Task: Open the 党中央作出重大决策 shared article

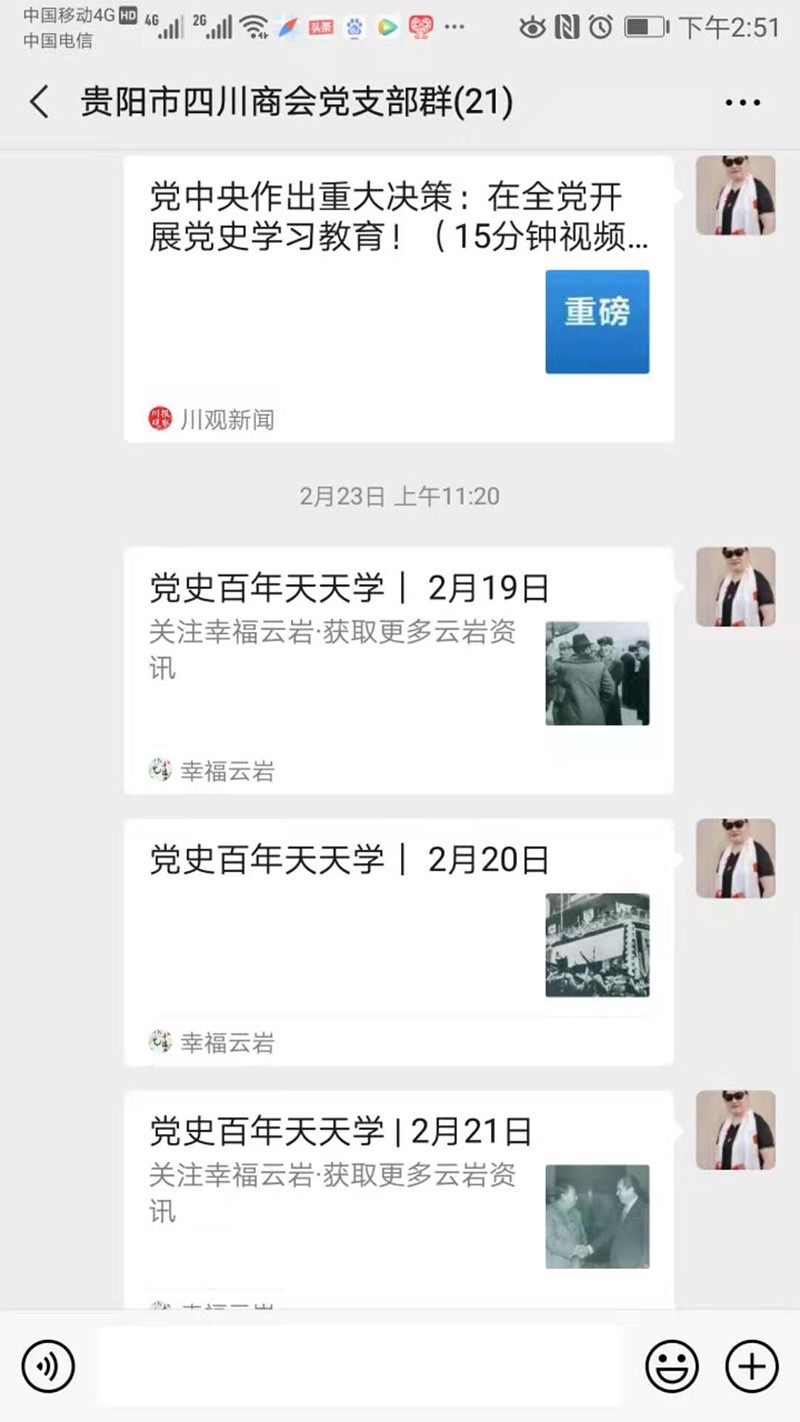Action: coord(398,298)
